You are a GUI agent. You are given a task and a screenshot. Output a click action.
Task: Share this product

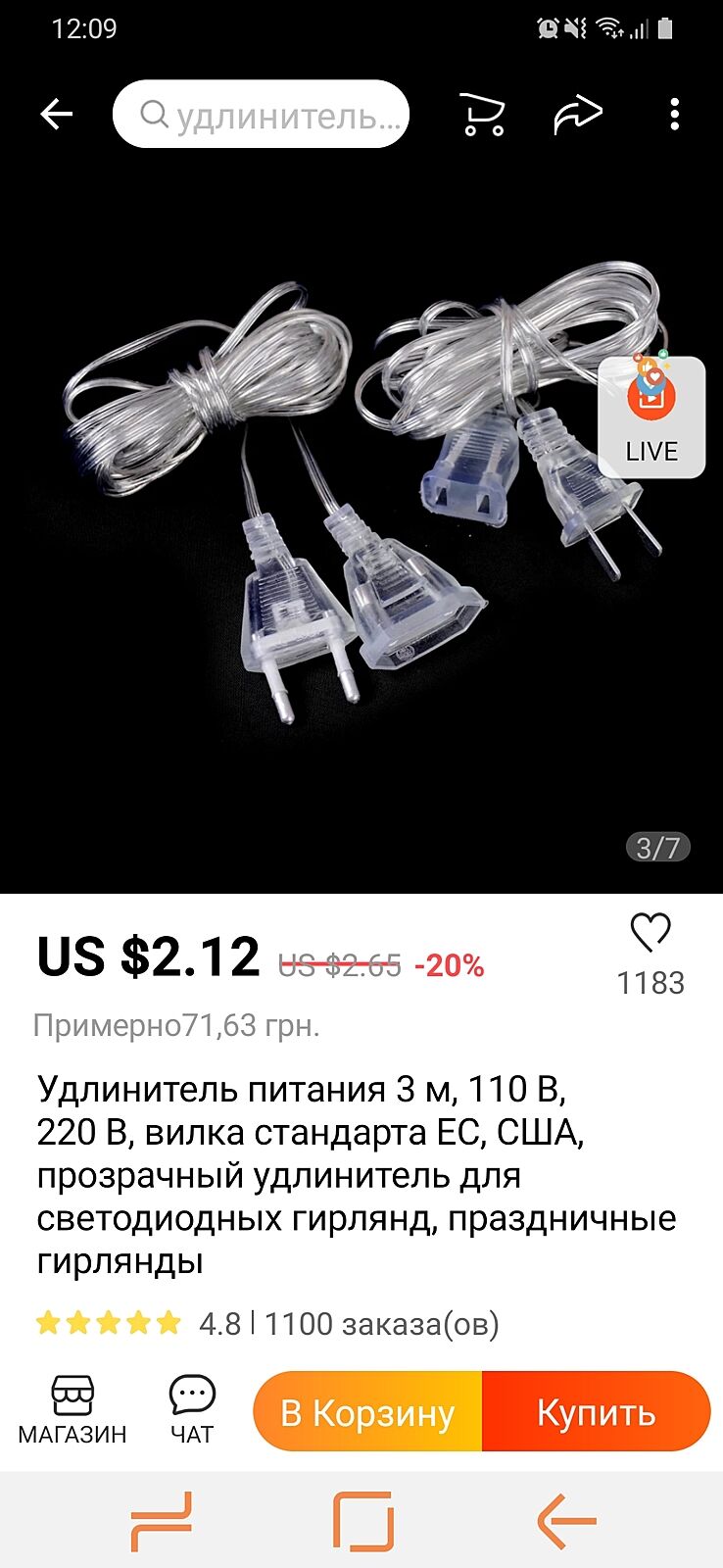pos(578,115)
